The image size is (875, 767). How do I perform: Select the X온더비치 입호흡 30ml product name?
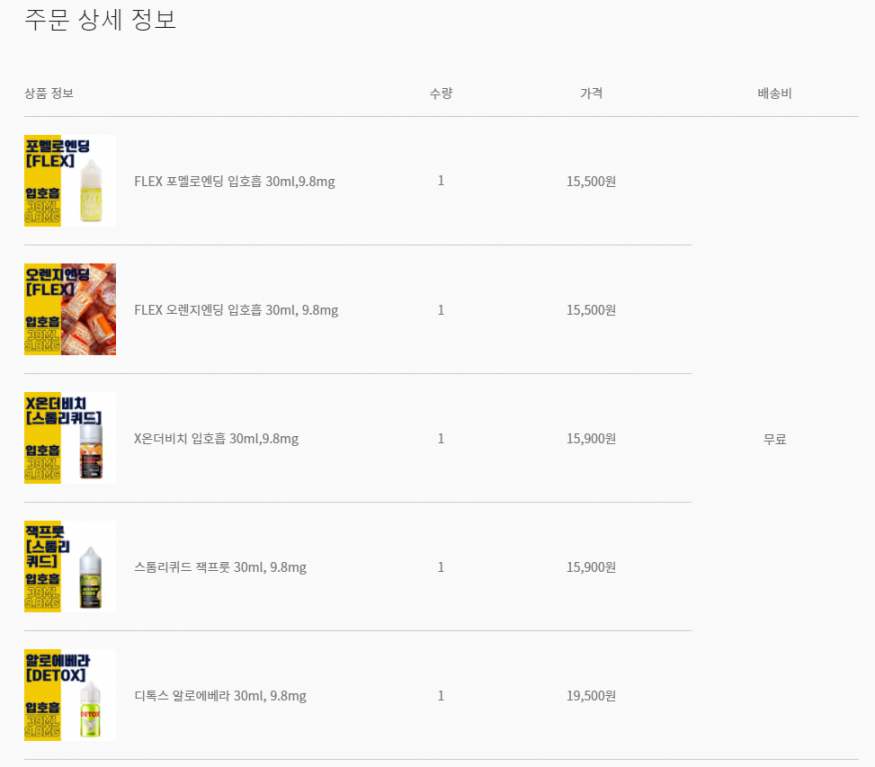[x=216, y=438]
